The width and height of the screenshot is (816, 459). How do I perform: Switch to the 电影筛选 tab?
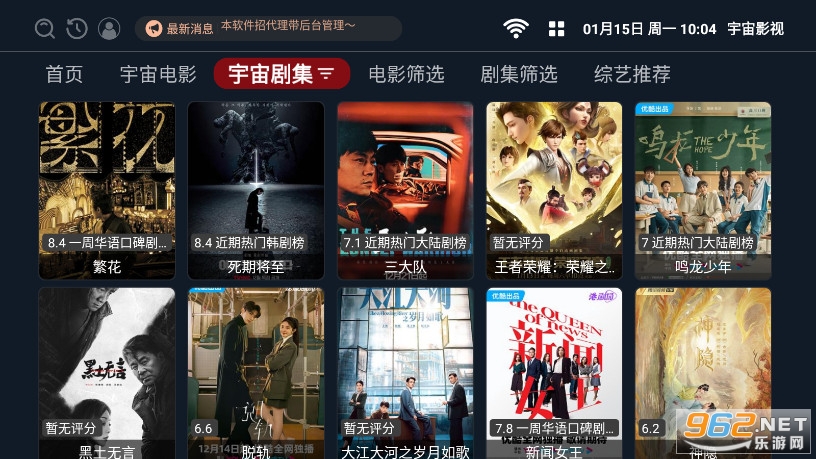[406, 74]
